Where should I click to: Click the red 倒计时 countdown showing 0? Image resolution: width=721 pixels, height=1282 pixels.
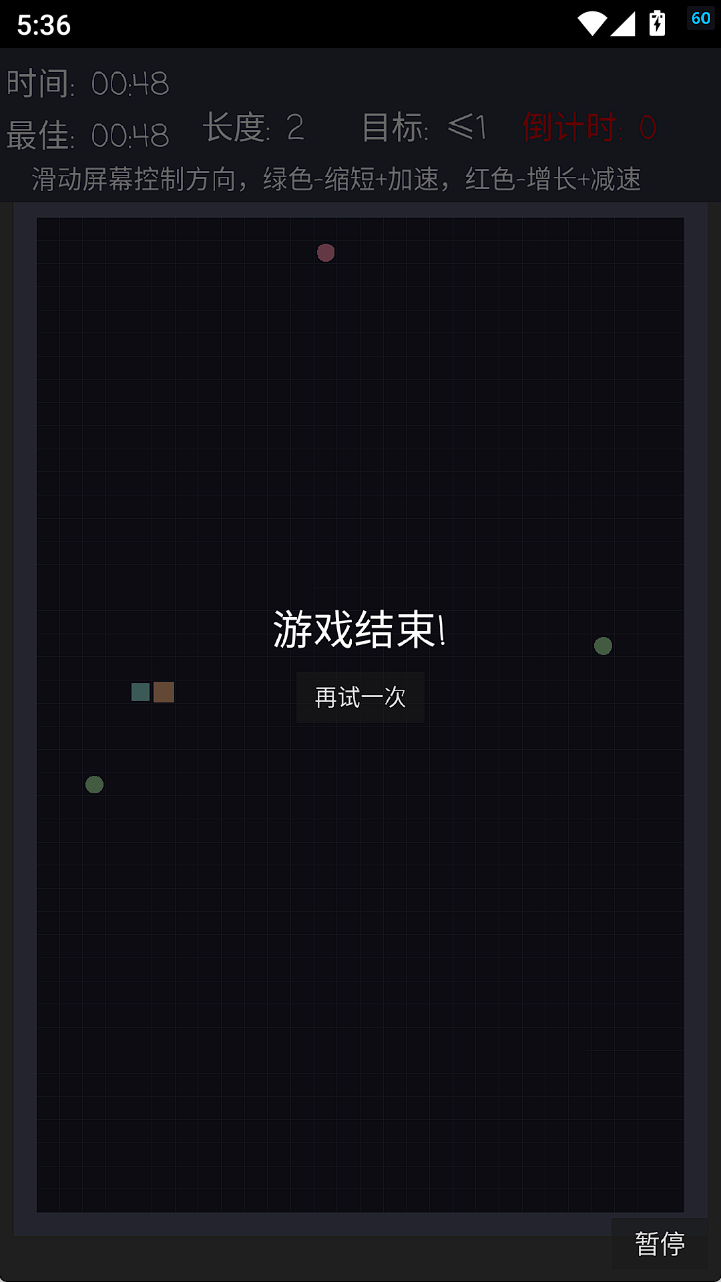590,128
